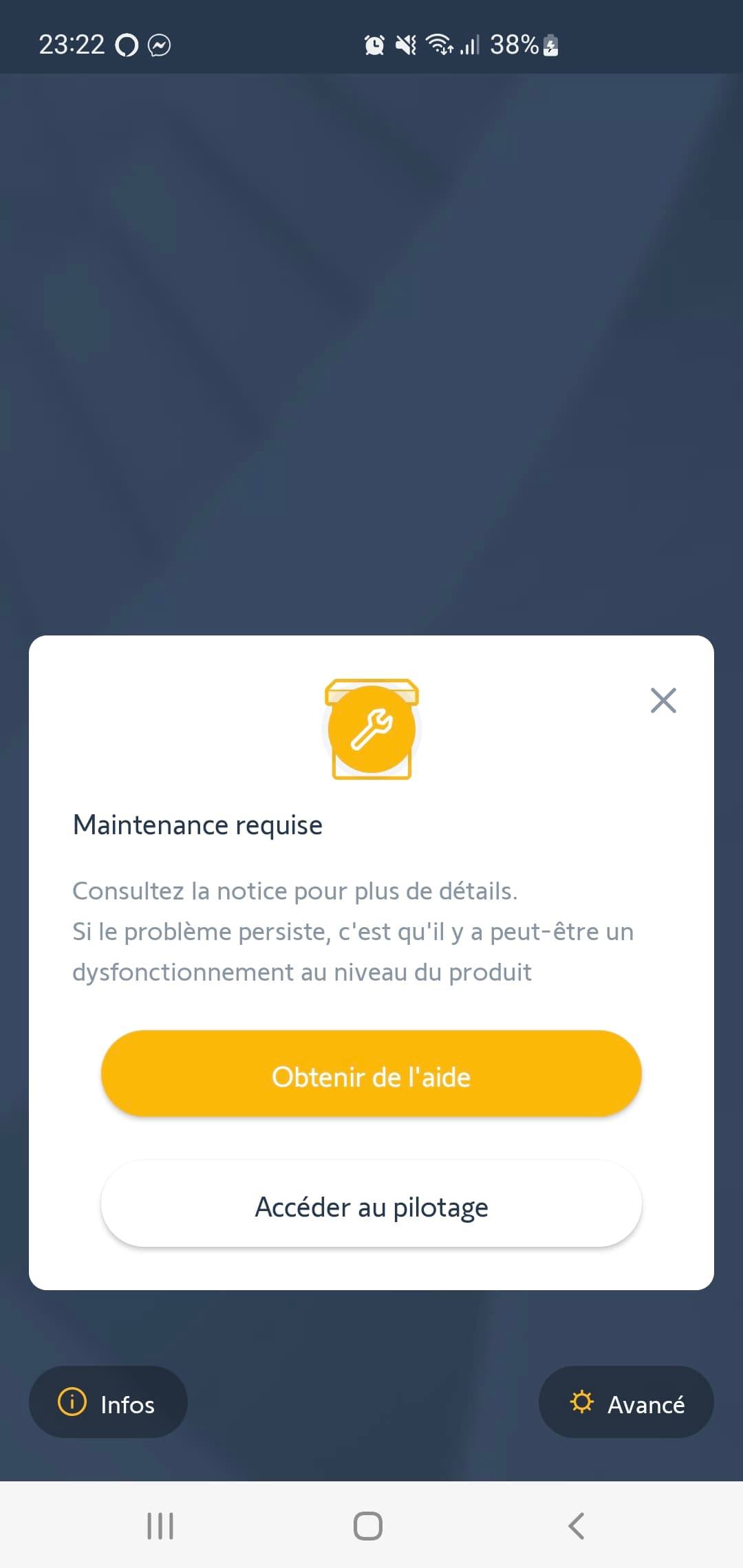
Task: Dismiss the Maintenance requise dialog
Action: click(663, 701)
